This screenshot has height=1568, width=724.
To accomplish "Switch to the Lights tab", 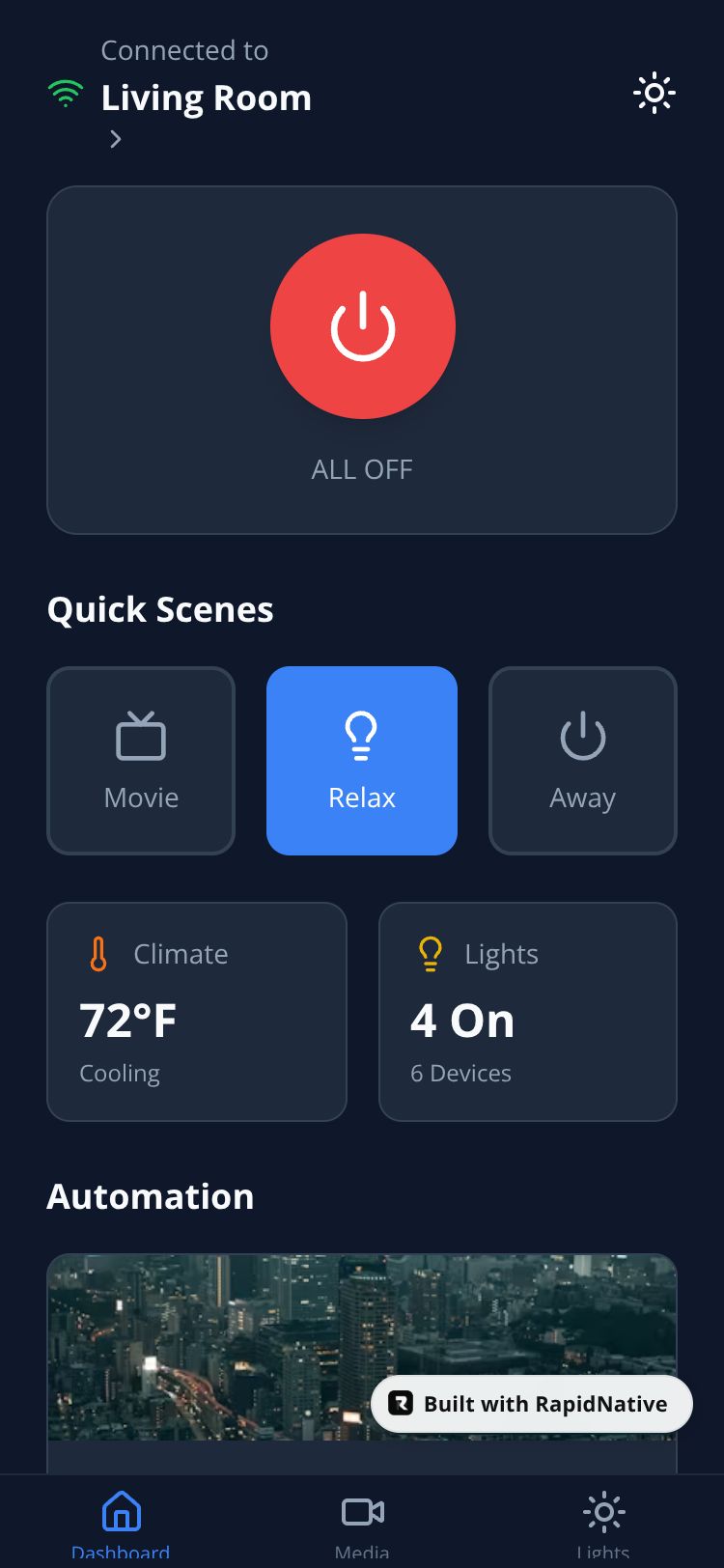I will click(x=603, y=1524).
